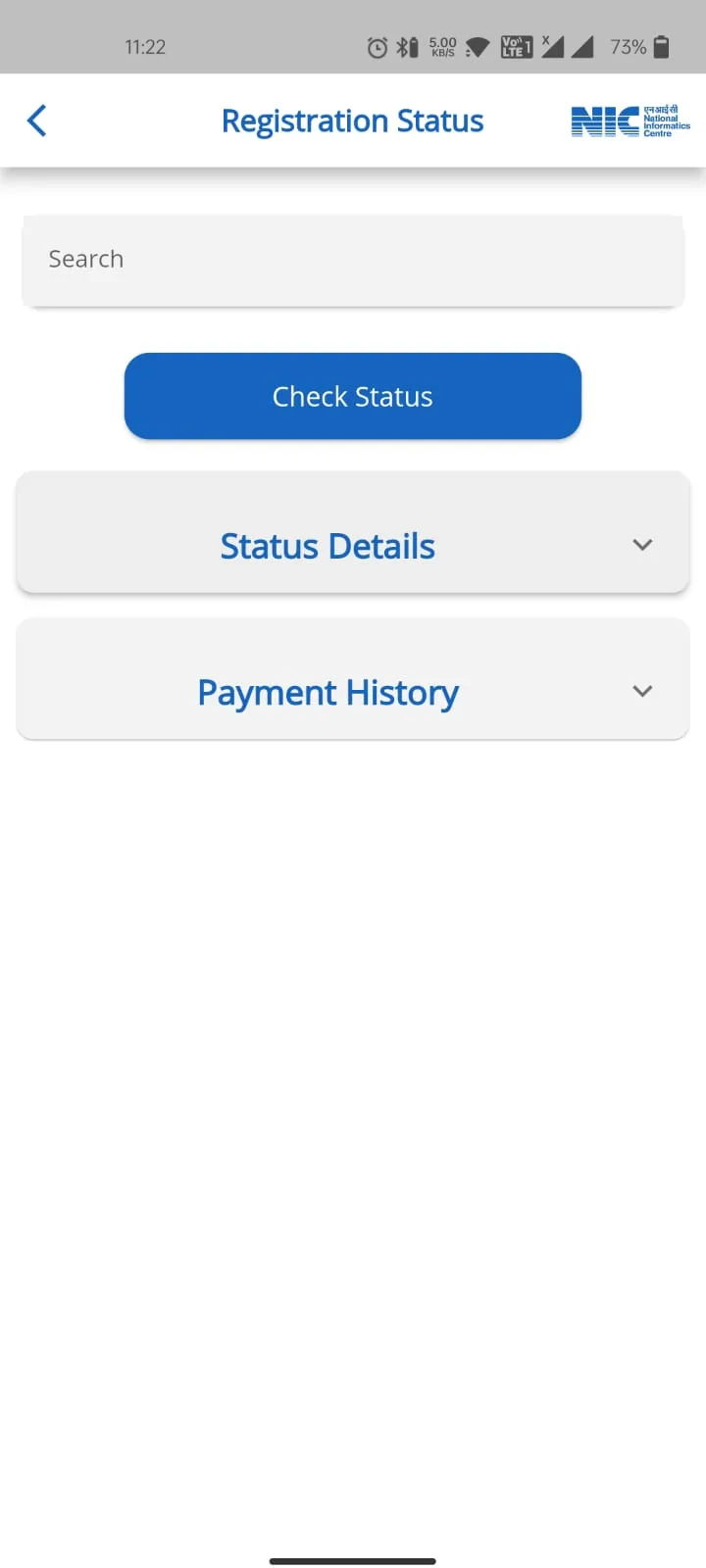
Task: Go back from Registration Status
Action: click(37, 121)
